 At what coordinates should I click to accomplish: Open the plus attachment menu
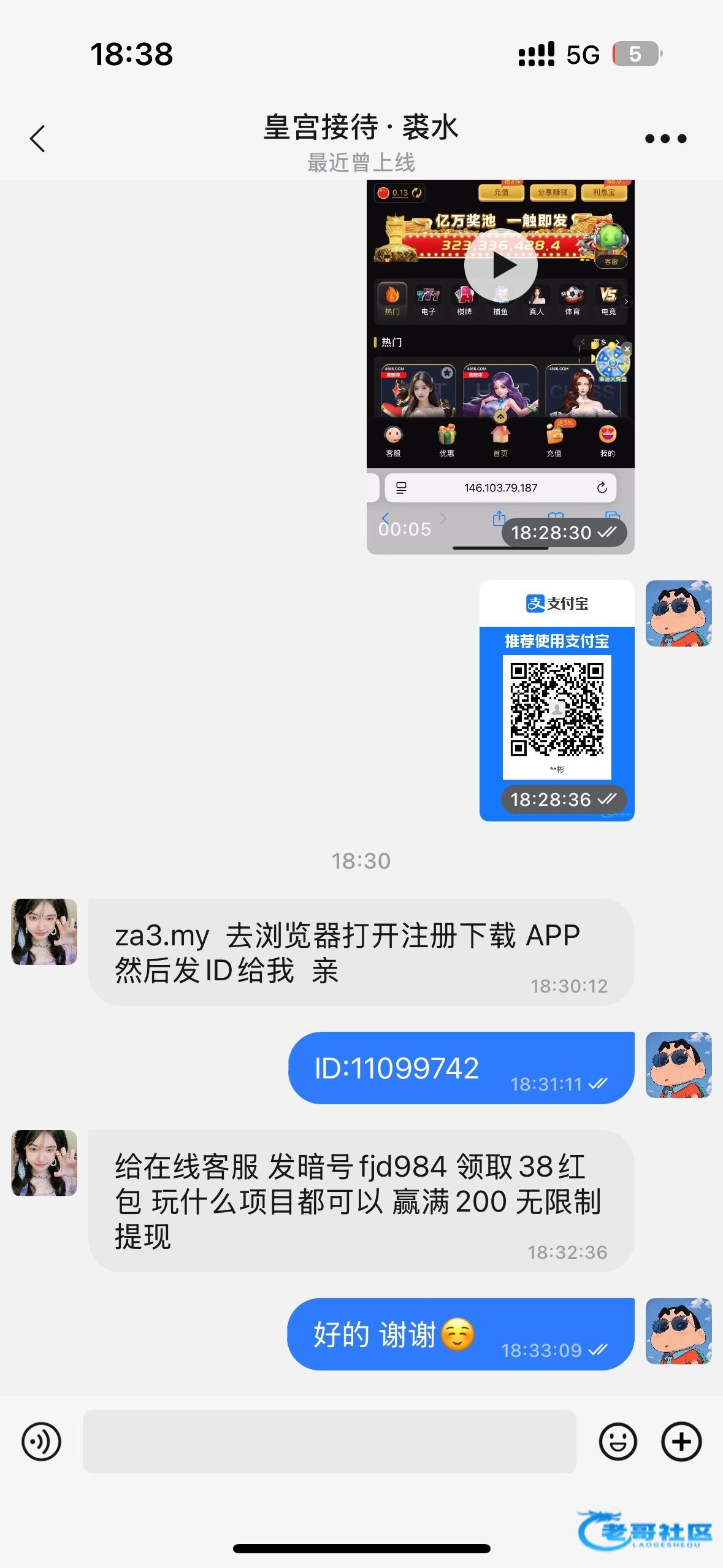pos(681,1441)
